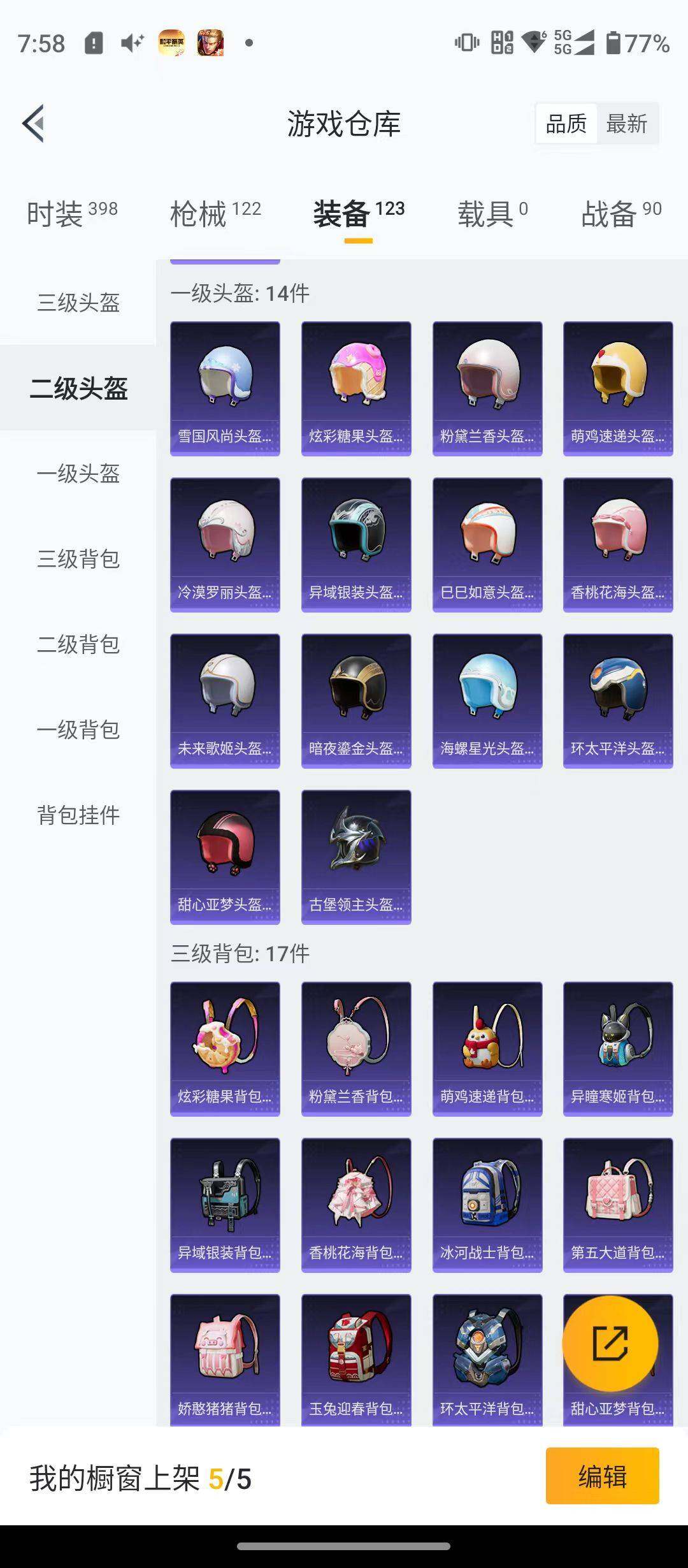Switch sorting to 最新

[x=627, y=124]
